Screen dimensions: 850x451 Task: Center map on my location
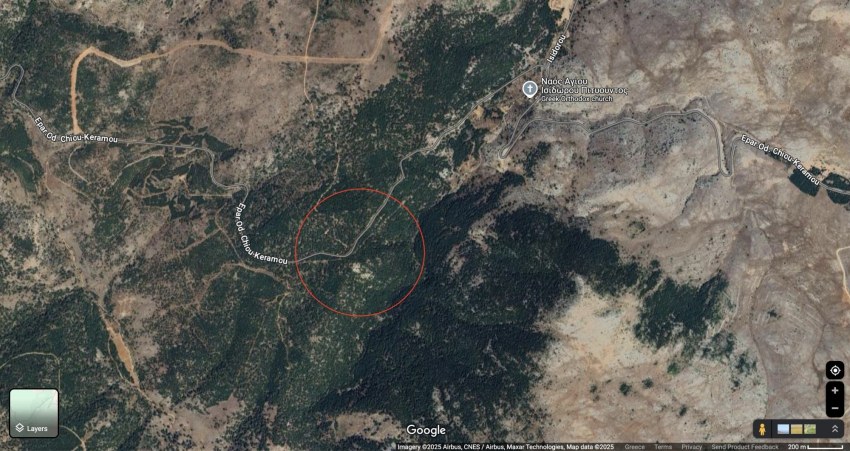click(834, 370)
